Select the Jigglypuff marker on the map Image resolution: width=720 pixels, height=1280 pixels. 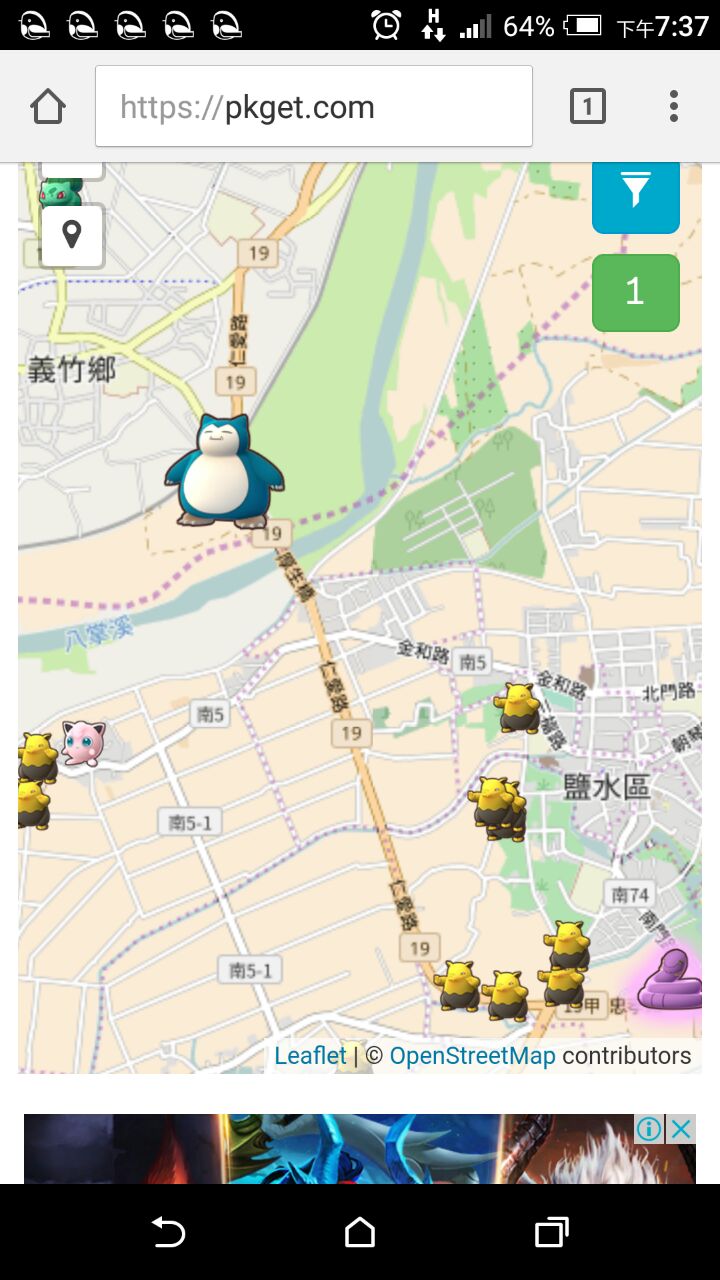click(82, 743)
